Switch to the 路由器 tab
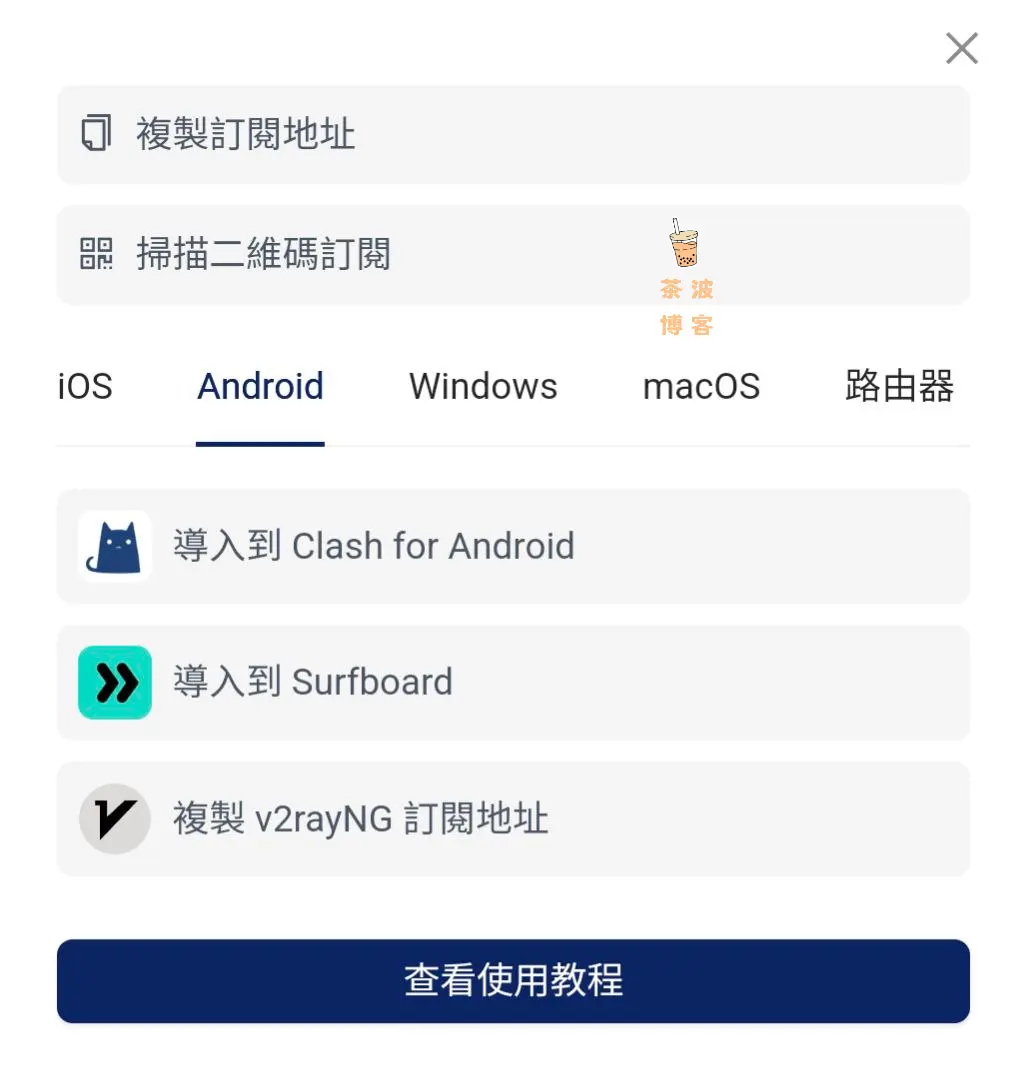The height and width of the screenshot is (1071, 1016). 899,387
